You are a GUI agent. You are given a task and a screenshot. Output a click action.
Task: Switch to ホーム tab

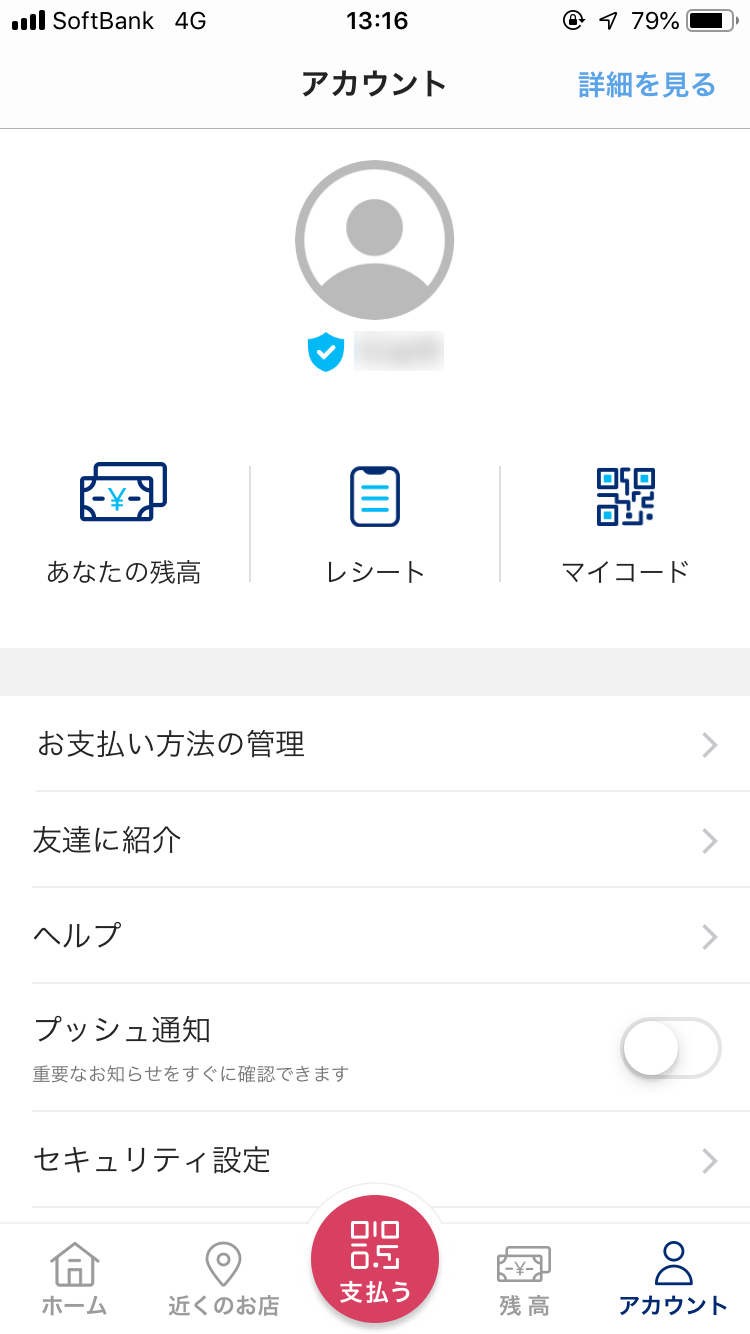click(74, 1278)
